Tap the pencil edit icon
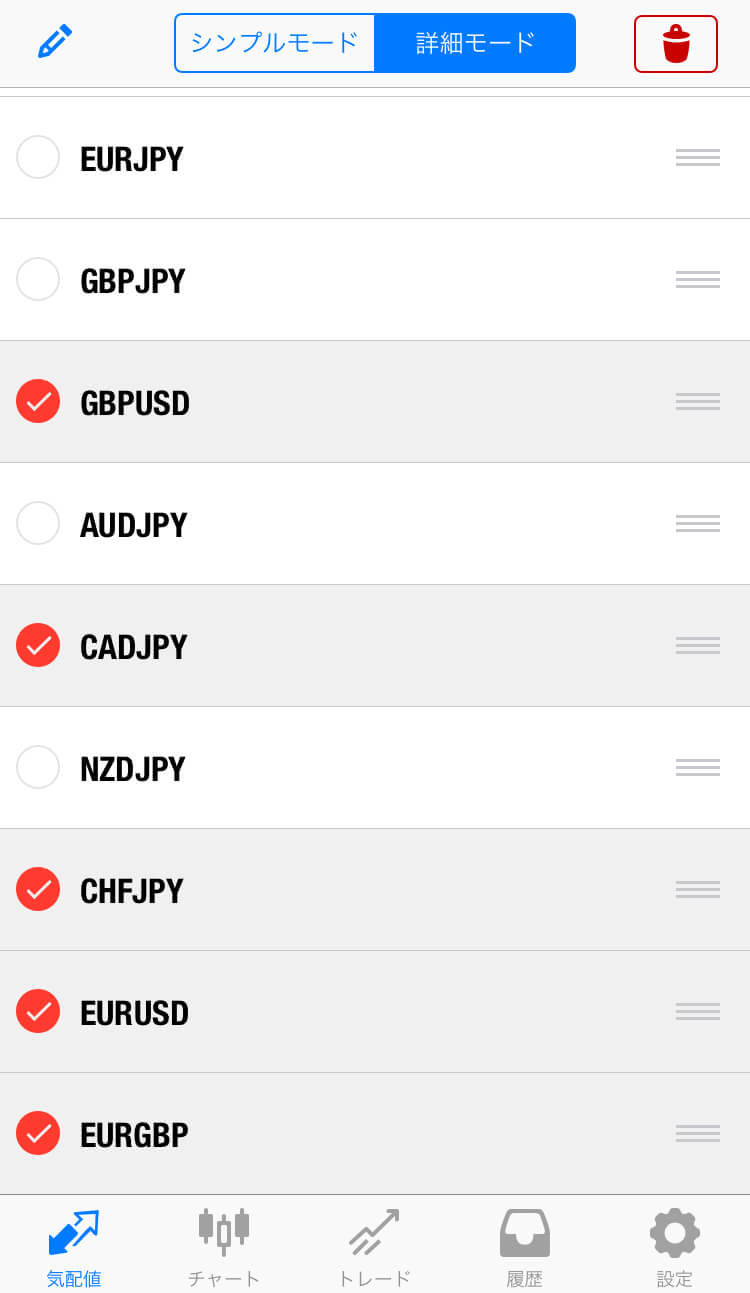 click(55, 41)
